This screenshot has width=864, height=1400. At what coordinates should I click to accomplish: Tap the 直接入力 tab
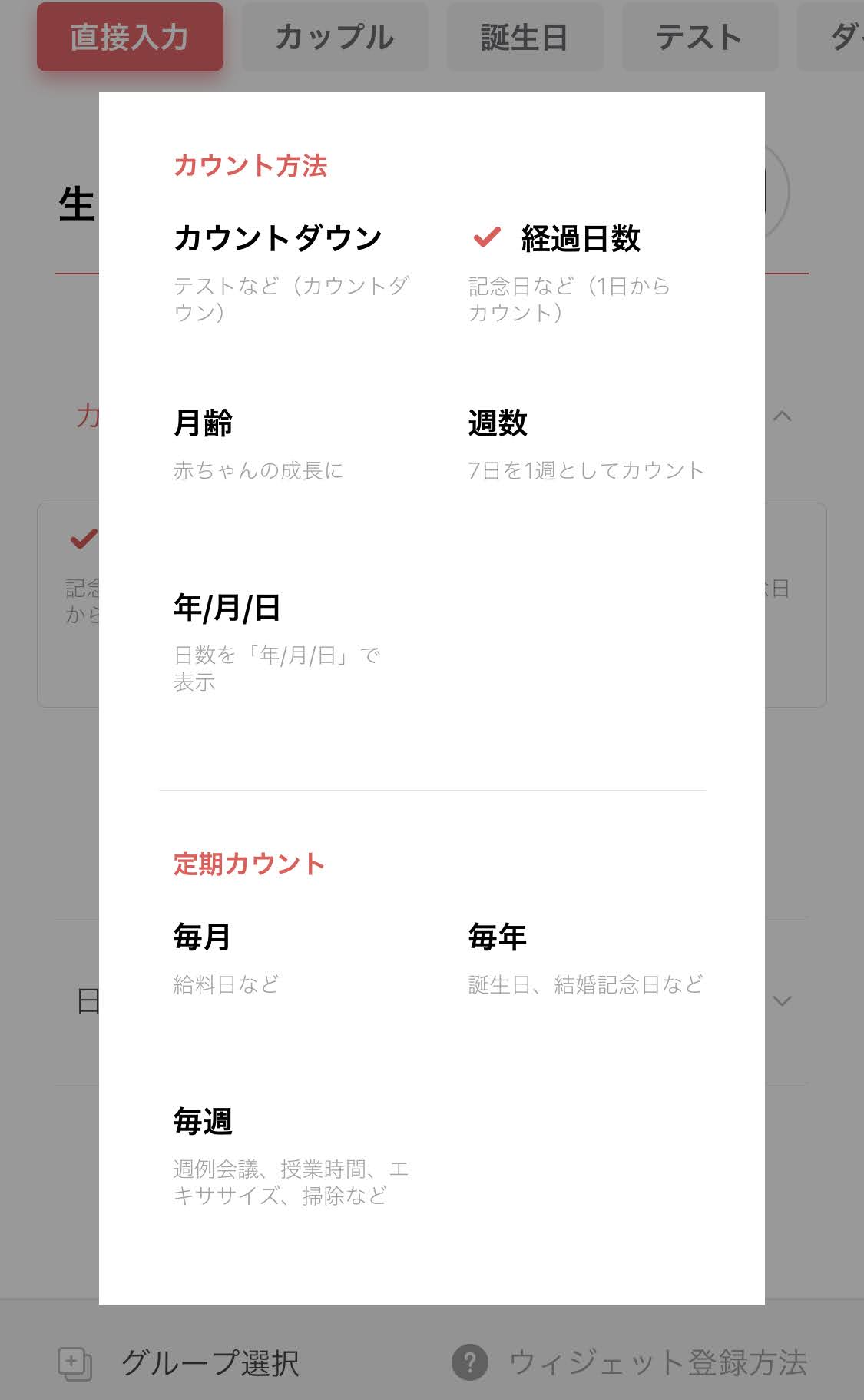130,37
